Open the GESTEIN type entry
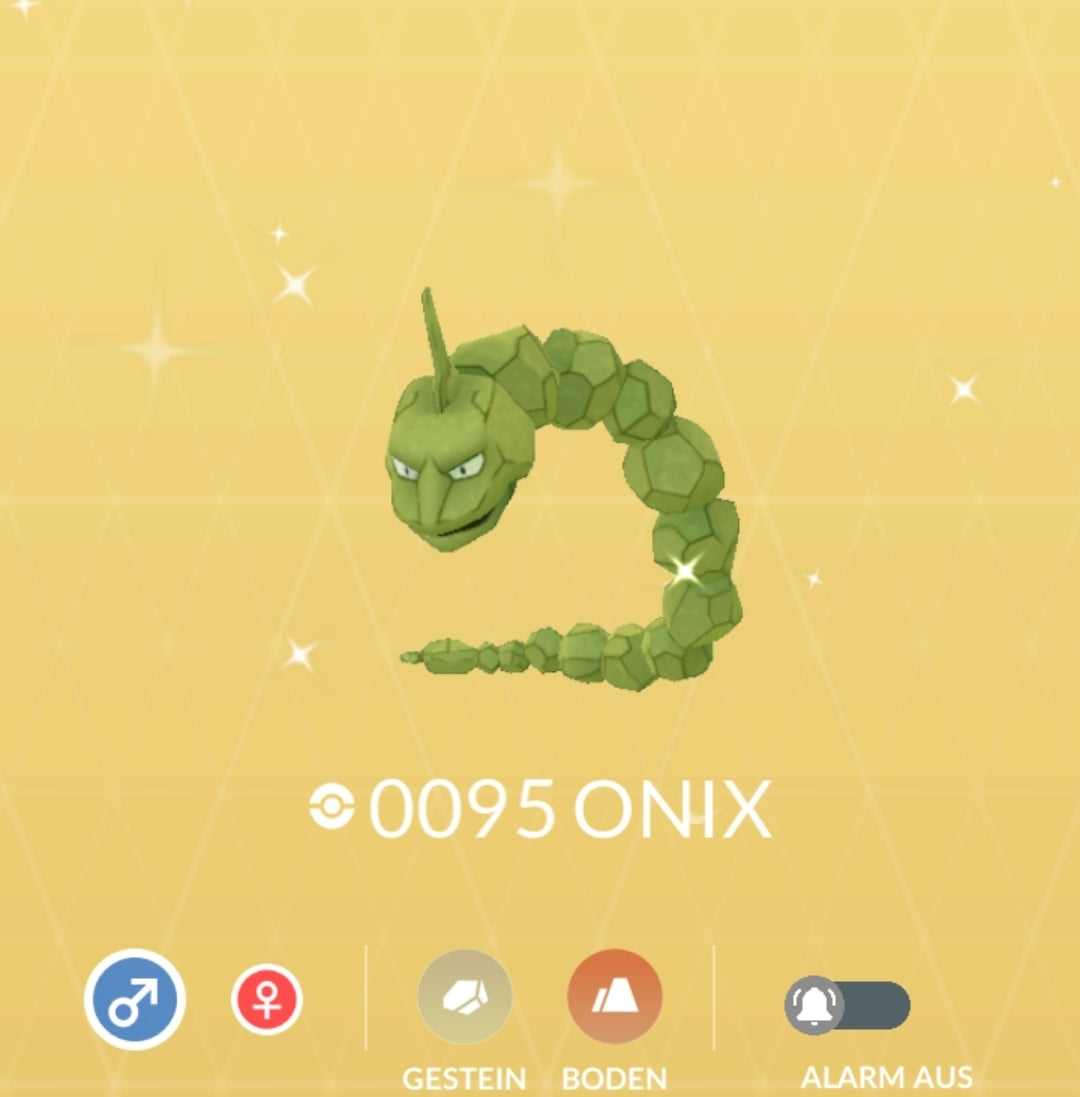This screenshot has height=1097, width=1080. pyautogui.click(x=464, y=1080)
